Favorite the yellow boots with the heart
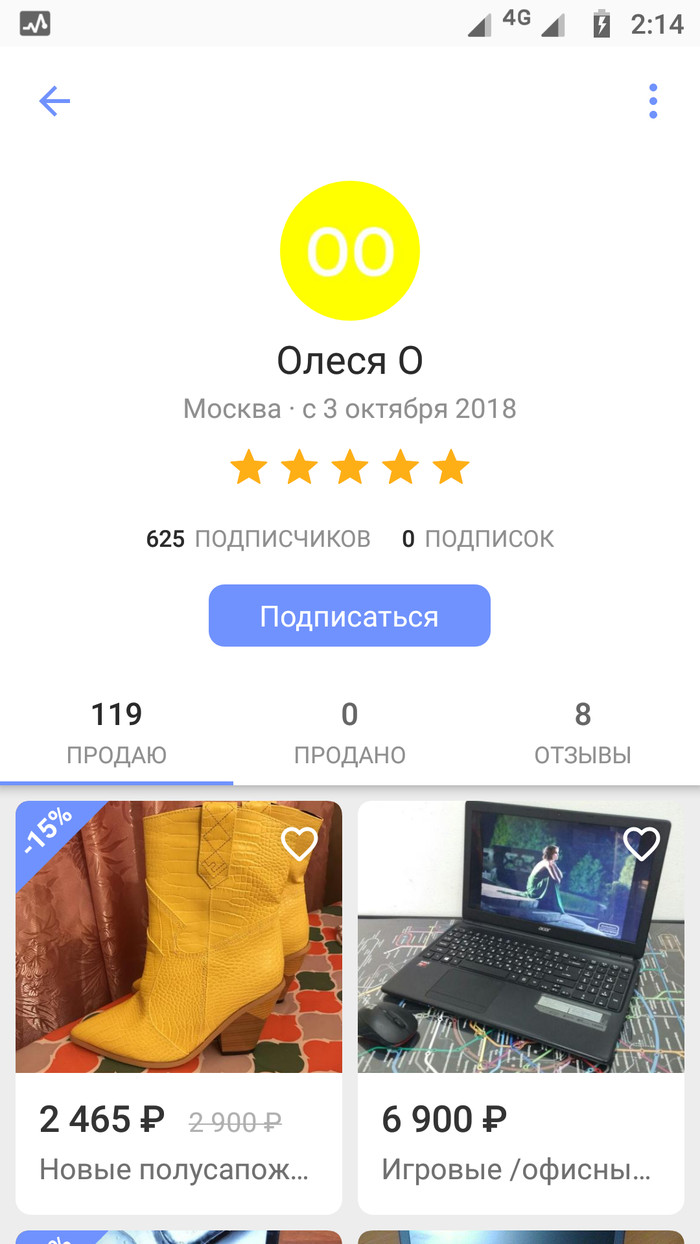The width and height of the screenshot is (700, 1244). tap(299, 844)
